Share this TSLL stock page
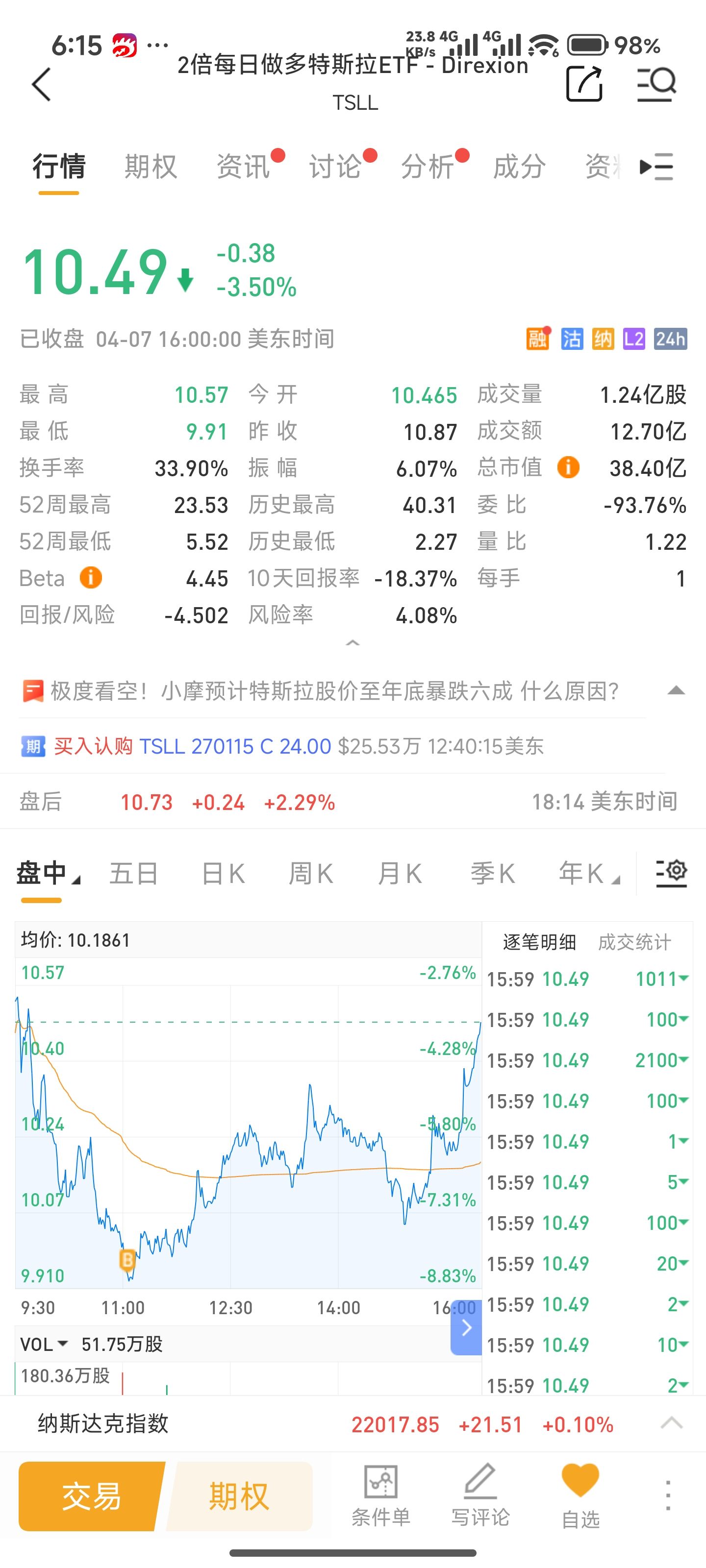The width and height of the screenshot is (706, 1568). 583,84
